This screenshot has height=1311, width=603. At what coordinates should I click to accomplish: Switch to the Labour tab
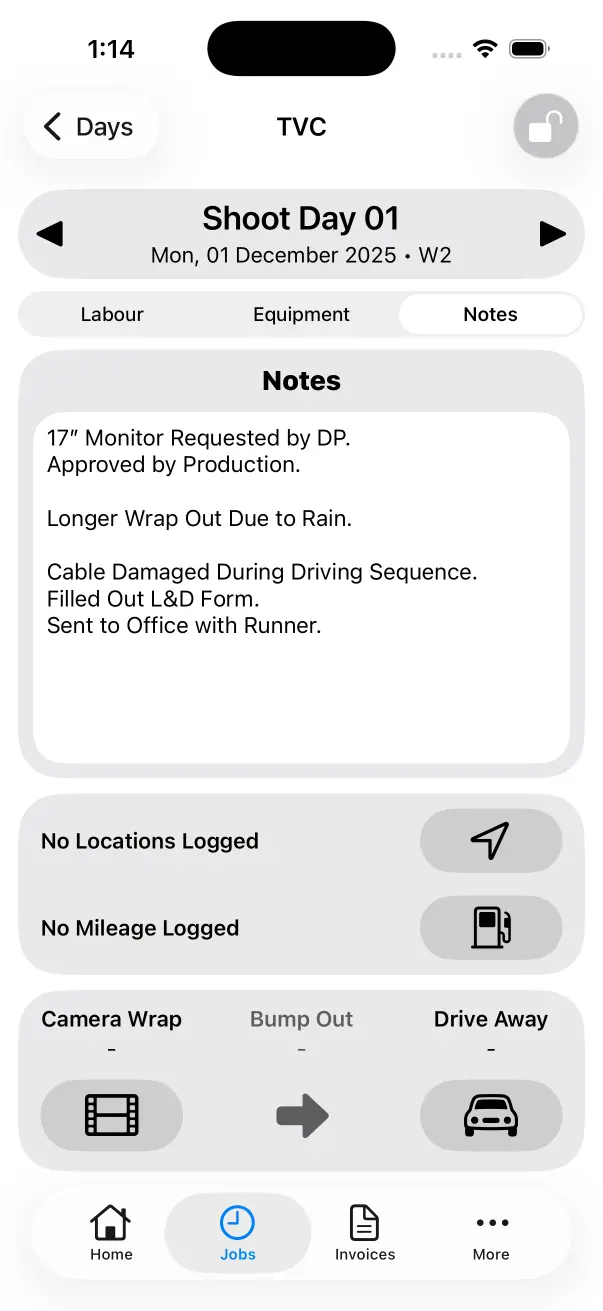(112, 314)
